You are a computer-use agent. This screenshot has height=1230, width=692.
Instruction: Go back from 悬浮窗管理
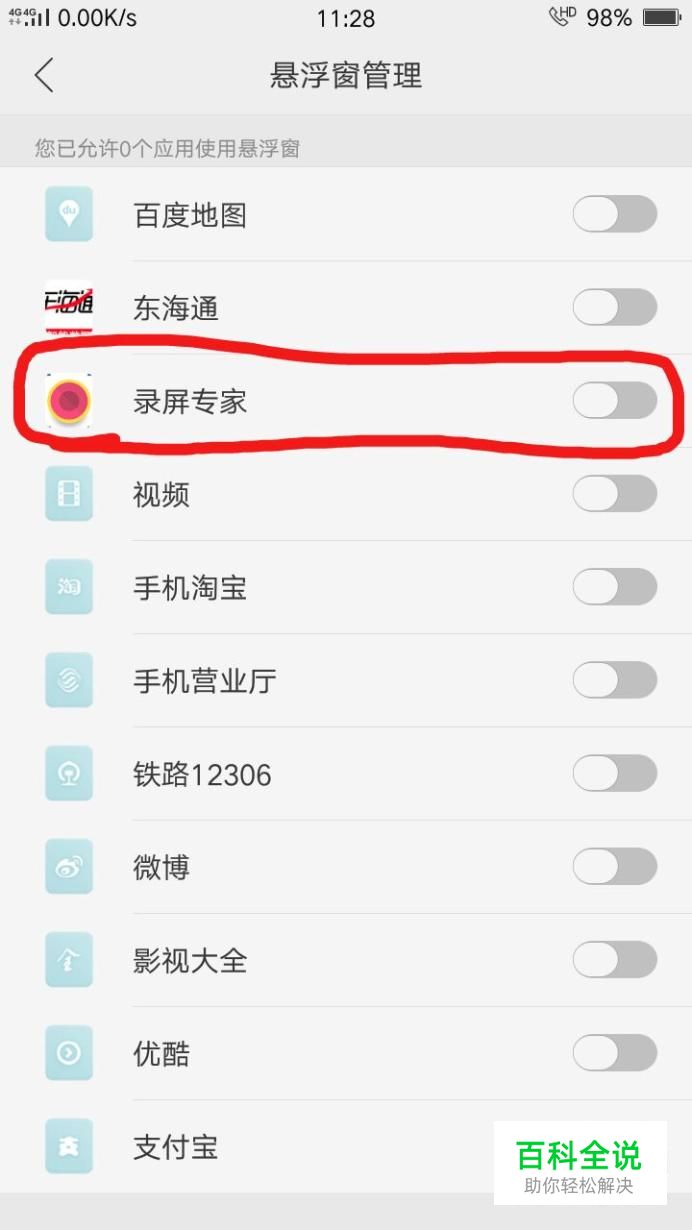43,75
